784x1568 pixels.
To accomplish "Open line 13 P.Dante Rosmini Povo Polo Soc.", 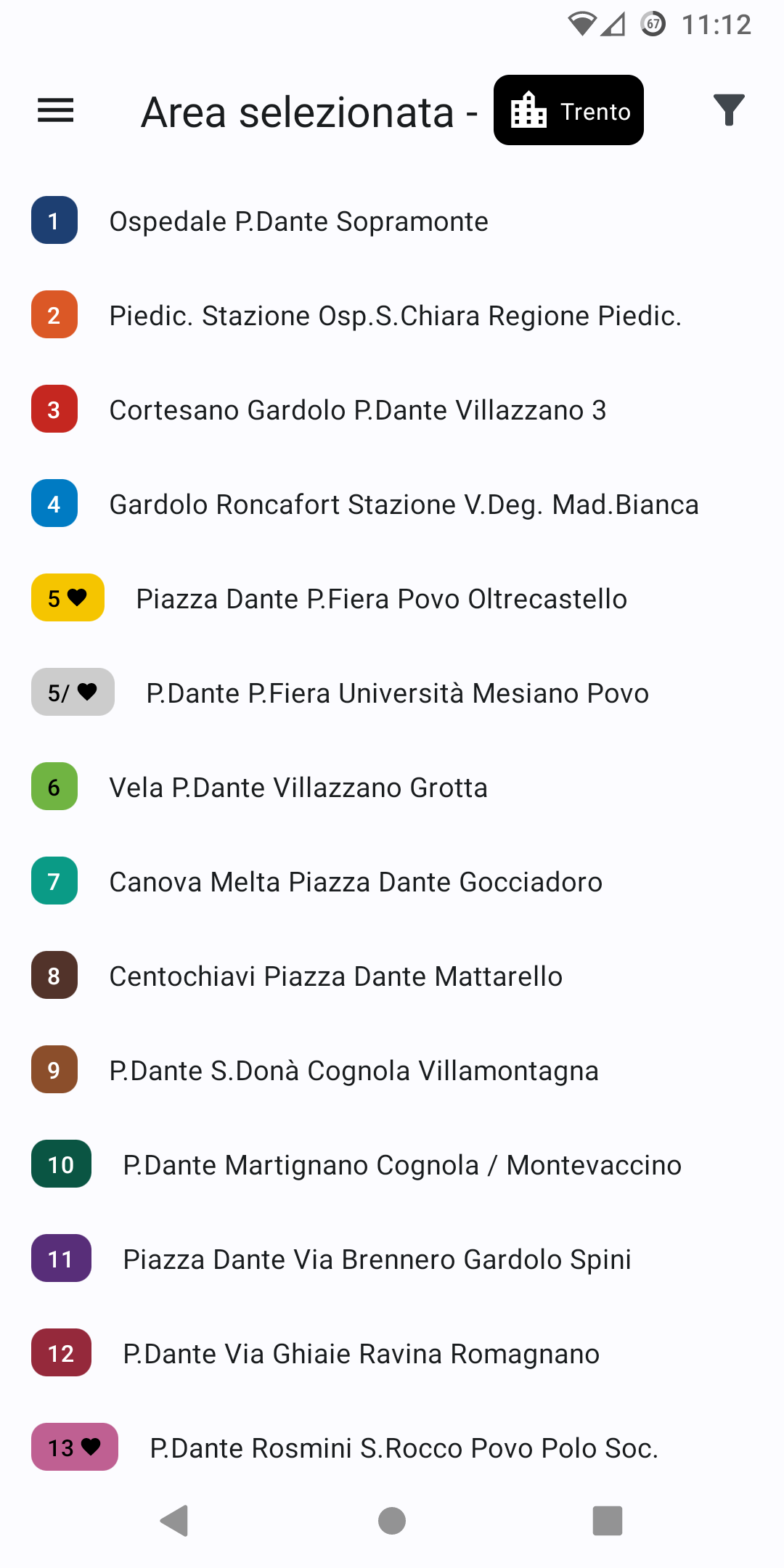I will point(404,1447).
